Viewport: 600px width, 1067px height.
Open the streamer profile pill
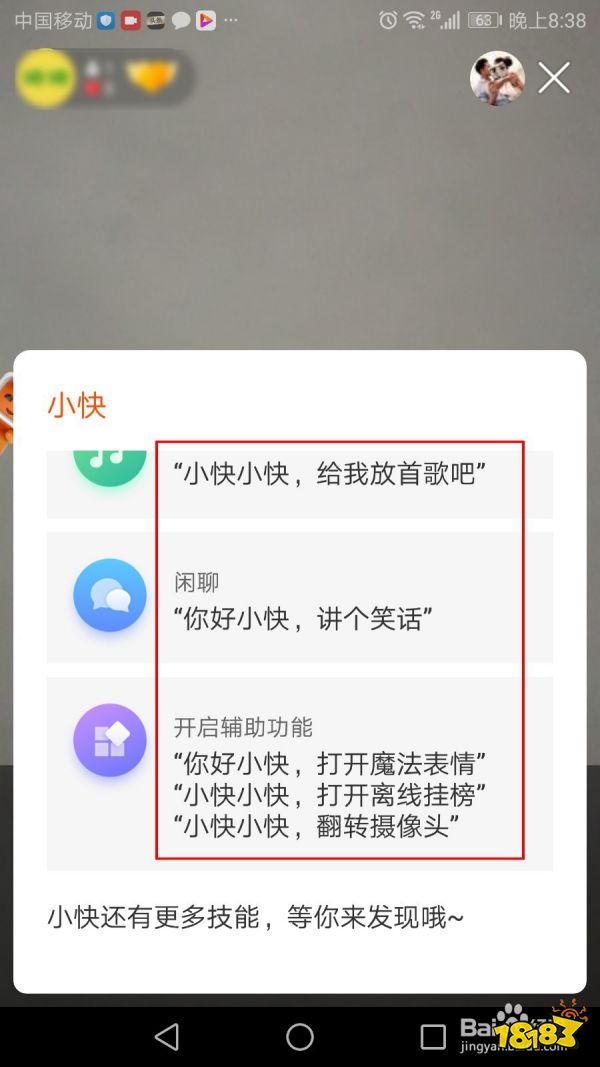[100, 78]
